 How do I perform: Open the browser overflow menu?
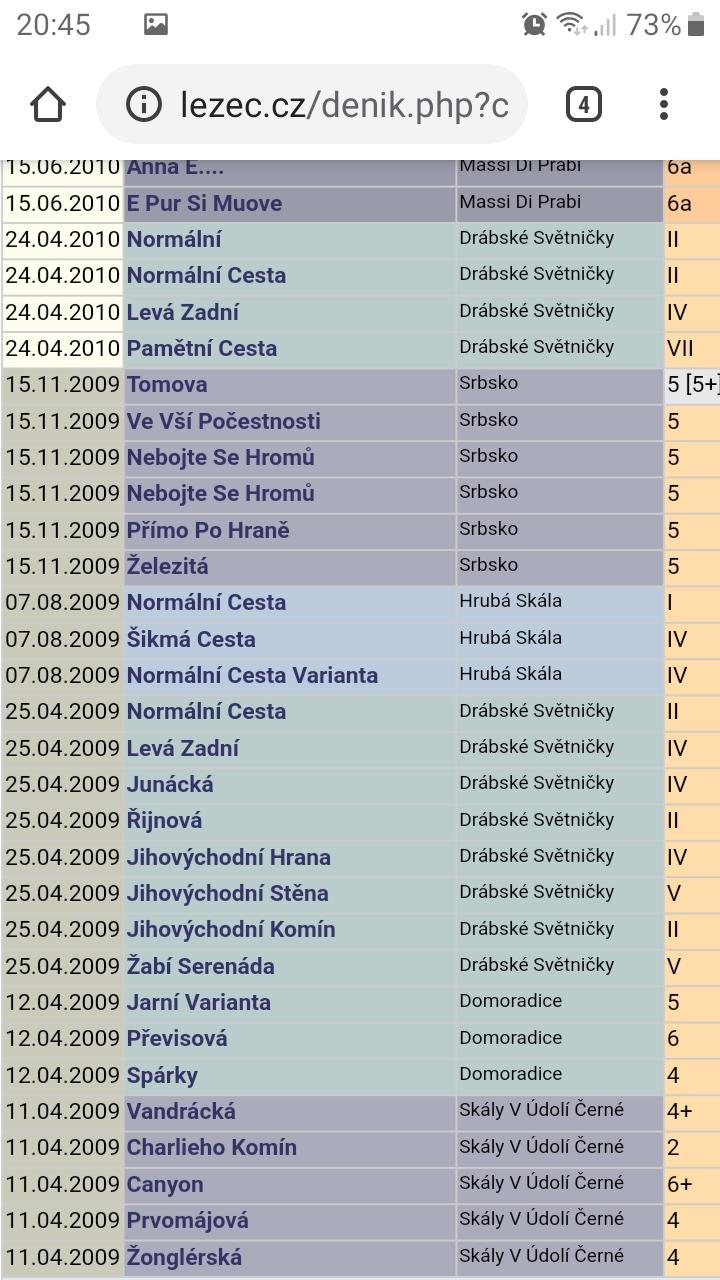tap(664, 104)
